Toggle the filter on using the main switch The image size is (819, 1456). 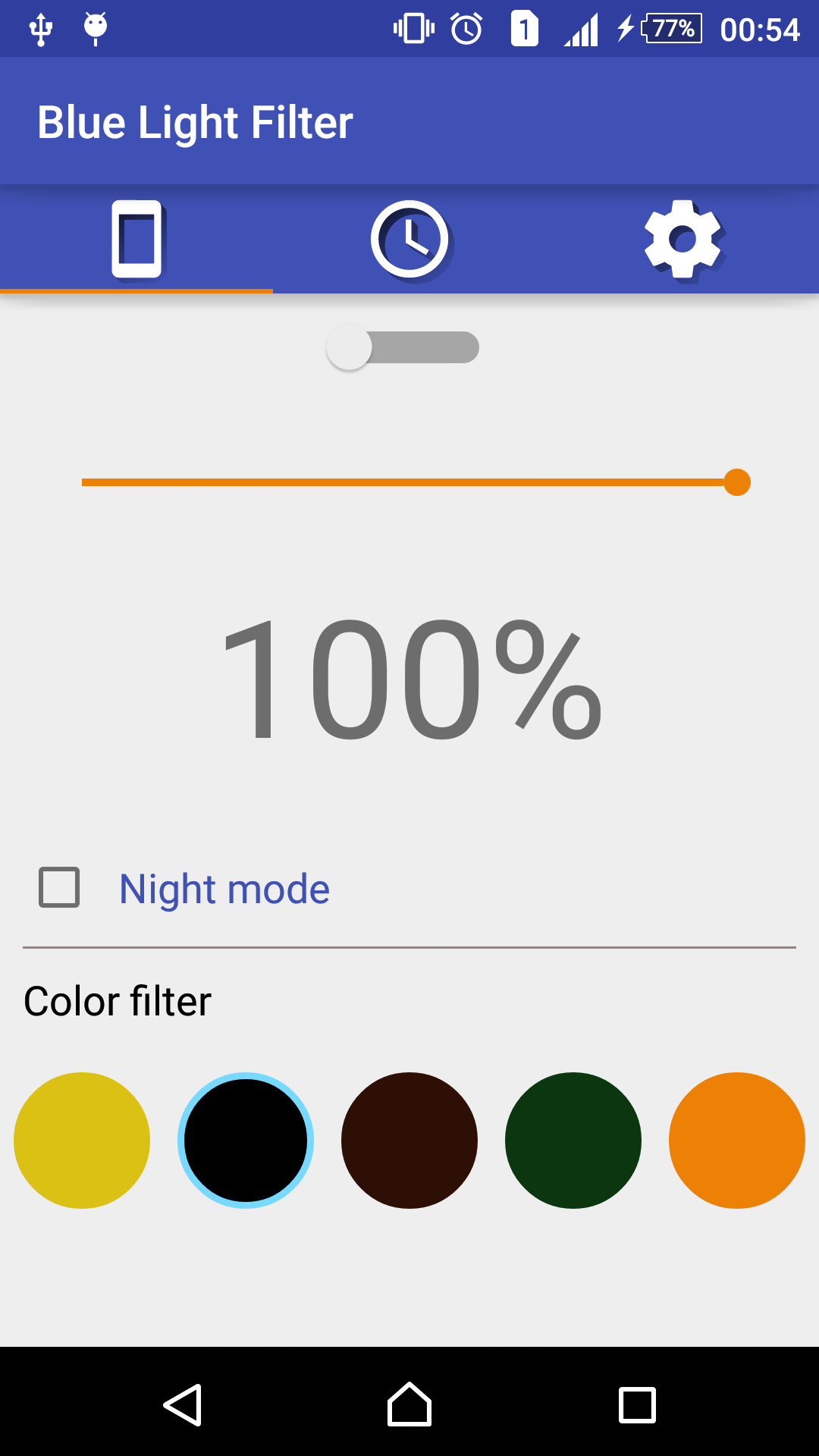[x=402, y=347]
